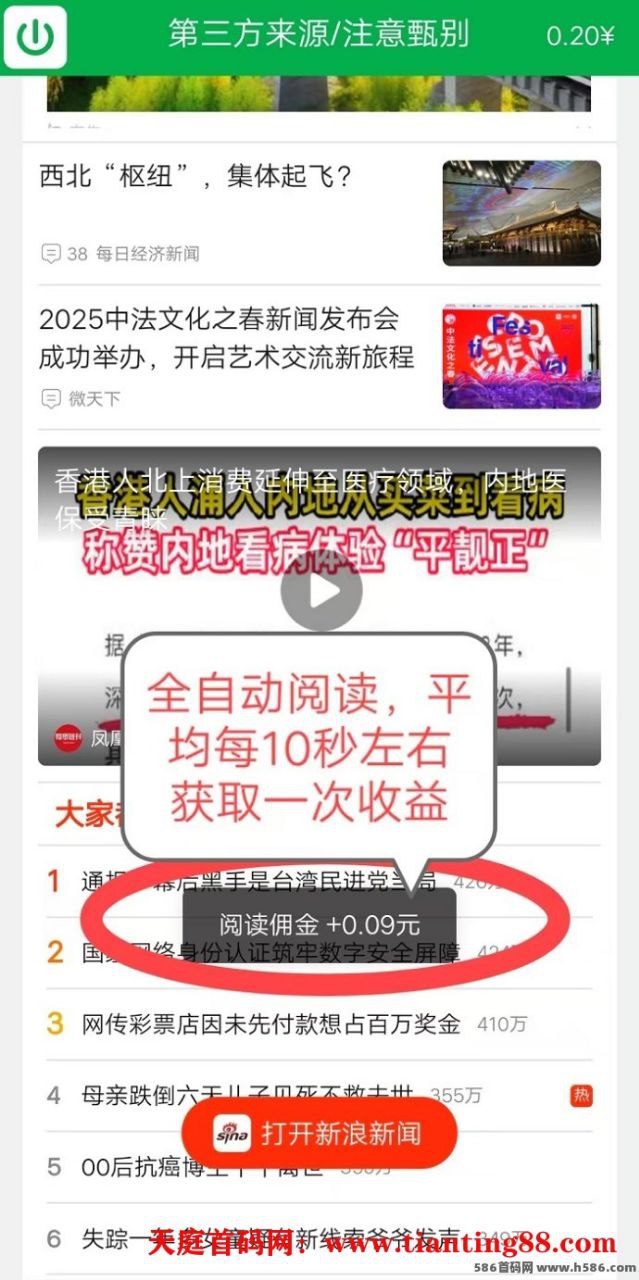The width and height of the screenshot is (639, 1280).
Task: Tap the 打开新浪新闻 button
Action: click(319, 1134)
